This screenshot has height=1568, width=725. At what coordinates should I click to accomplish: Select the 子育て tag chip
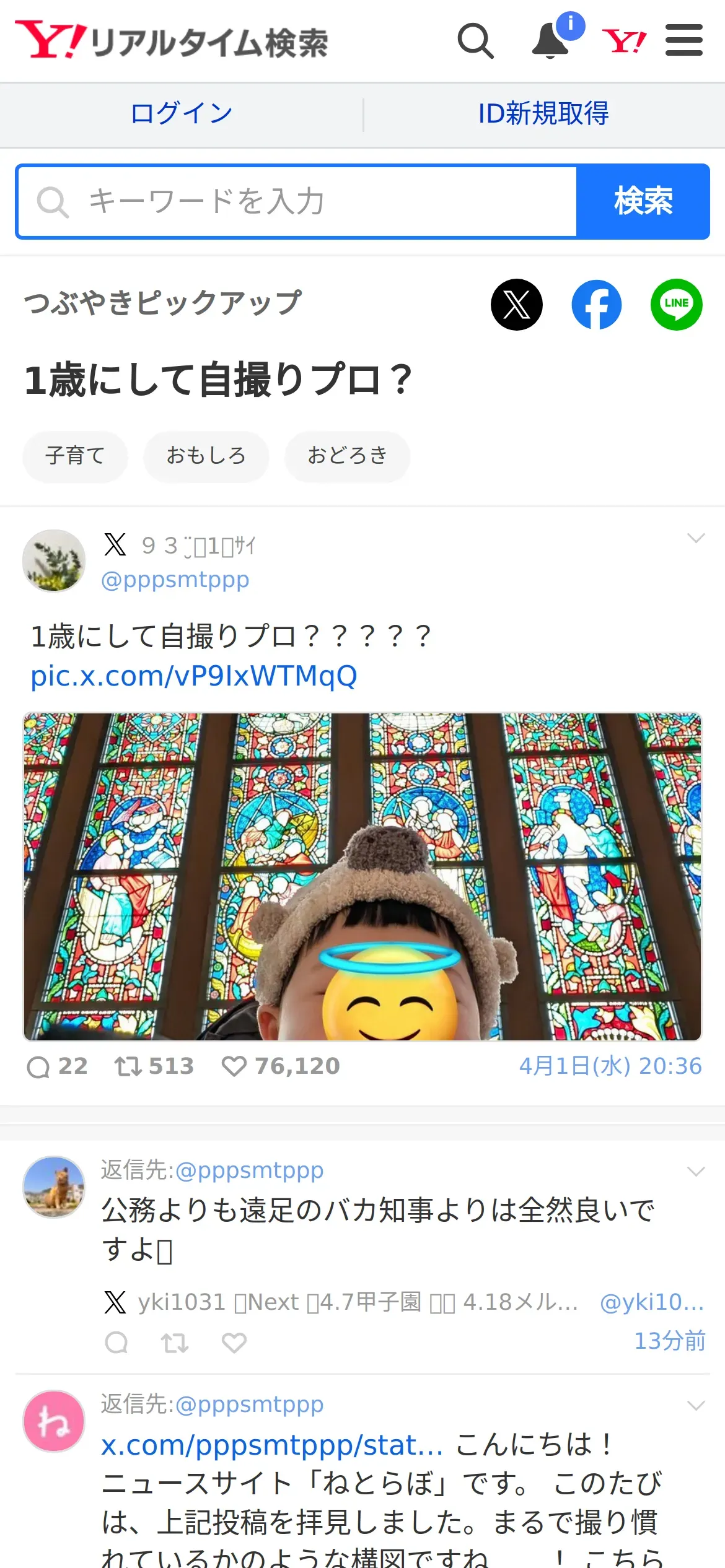pyautogui.click(x=75, y=456)
